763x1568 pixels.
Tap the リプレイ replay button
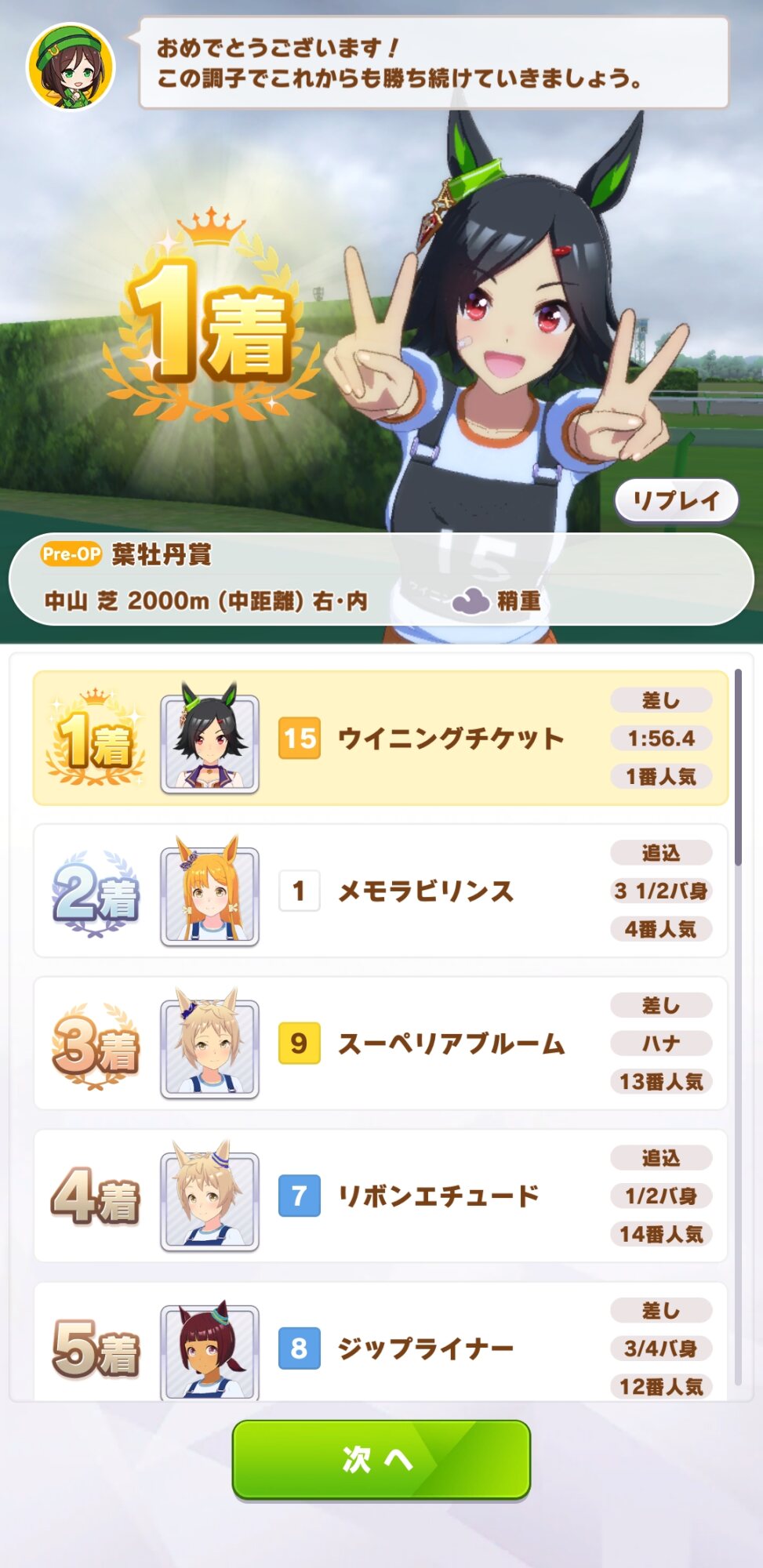tap(676, 501)
